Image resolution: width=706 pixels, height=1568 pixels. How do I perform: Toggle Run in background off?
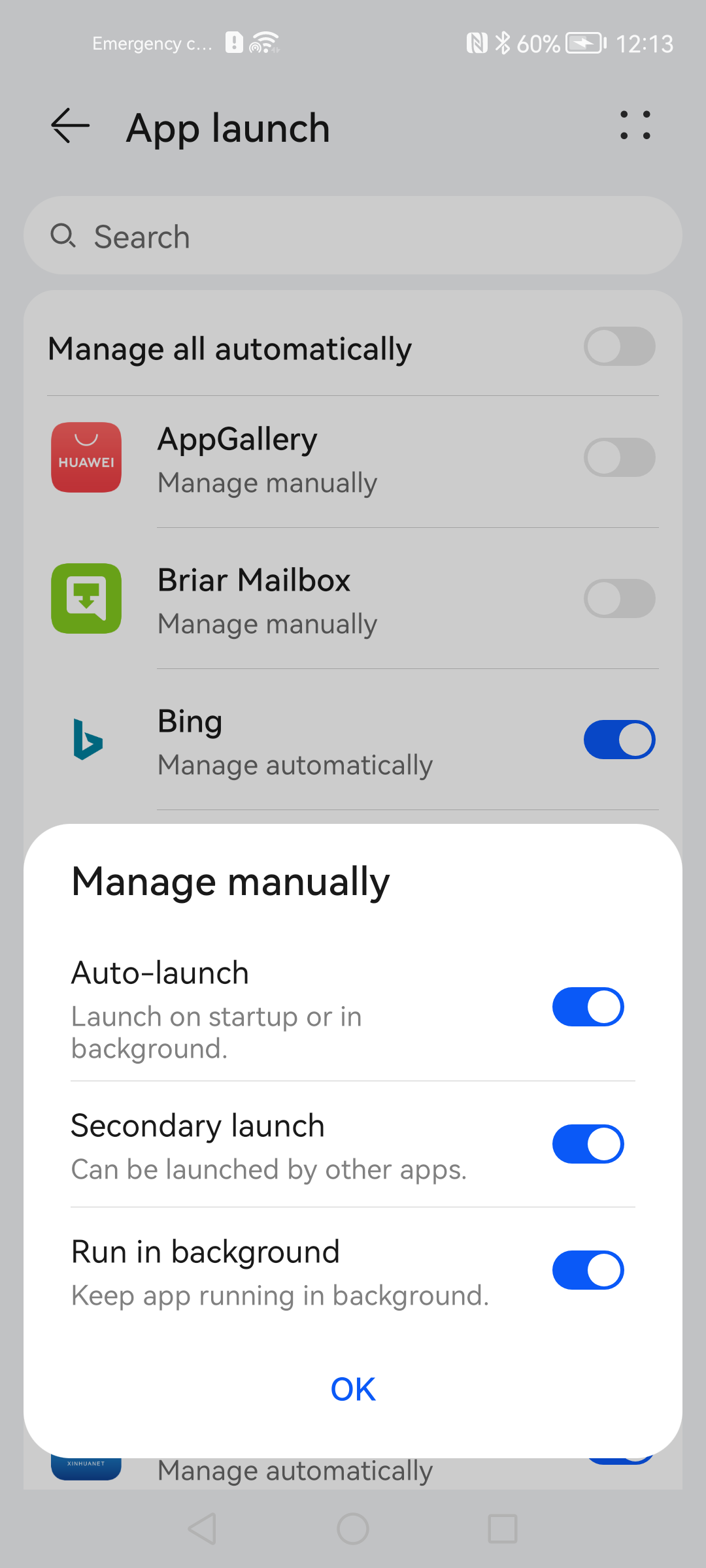pos(588,1270)
